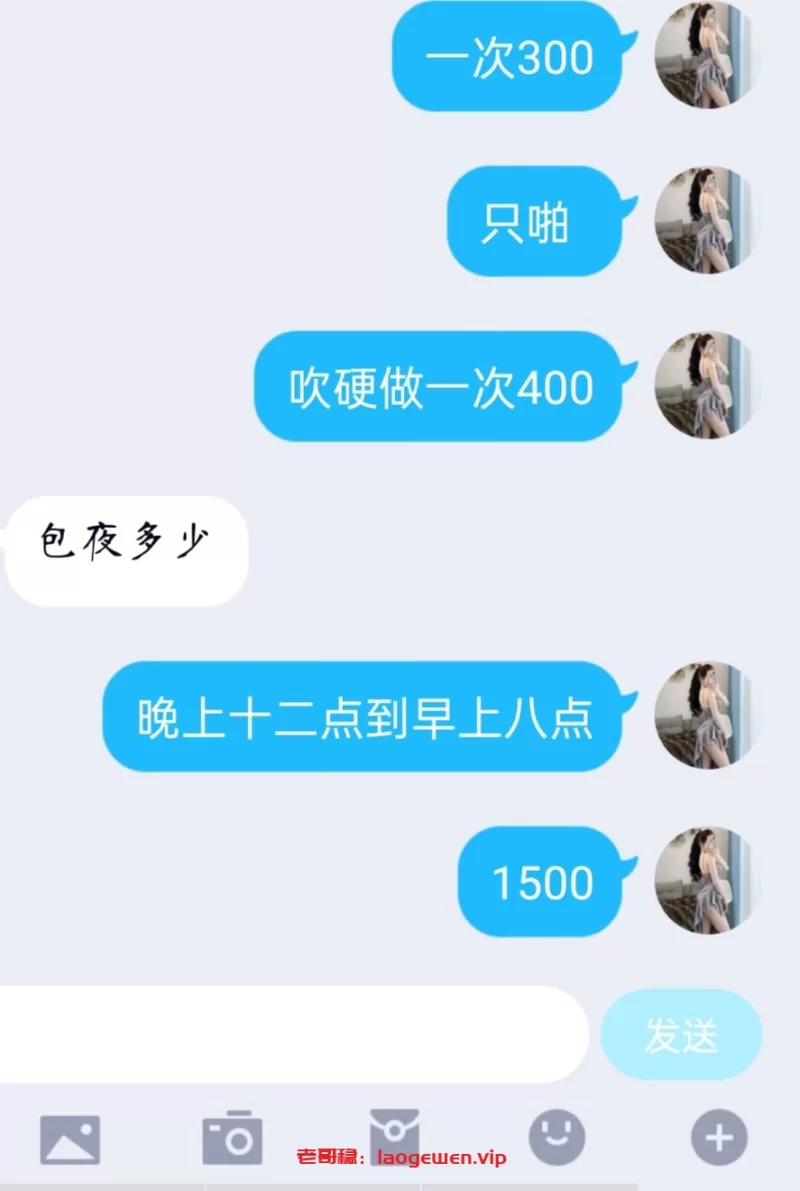Open the plus menu for more options
Viewport: 800px width, 1191px height.
(719, 1137)
